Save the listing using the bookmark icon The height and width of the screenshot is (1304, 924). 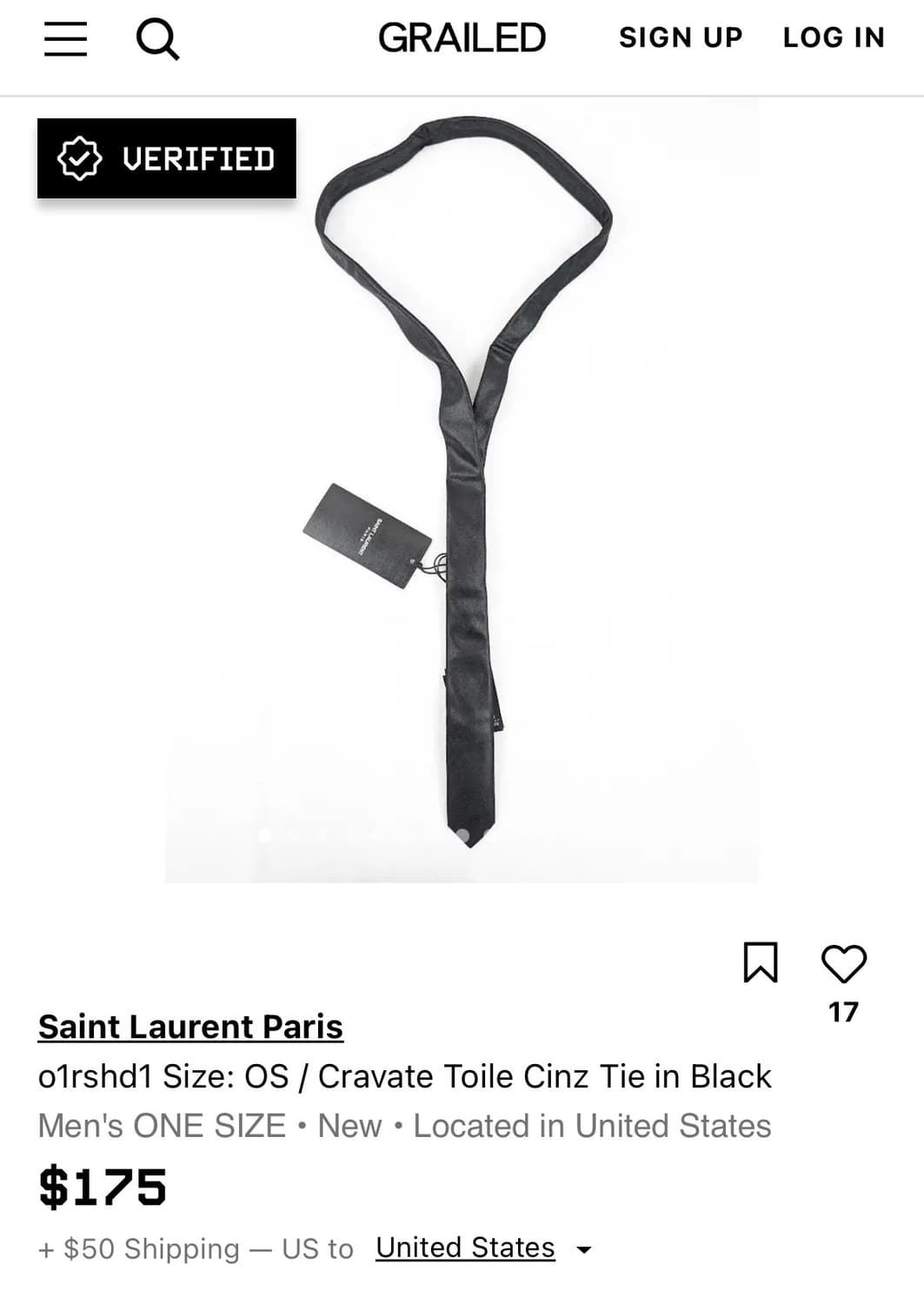[761, 962]
